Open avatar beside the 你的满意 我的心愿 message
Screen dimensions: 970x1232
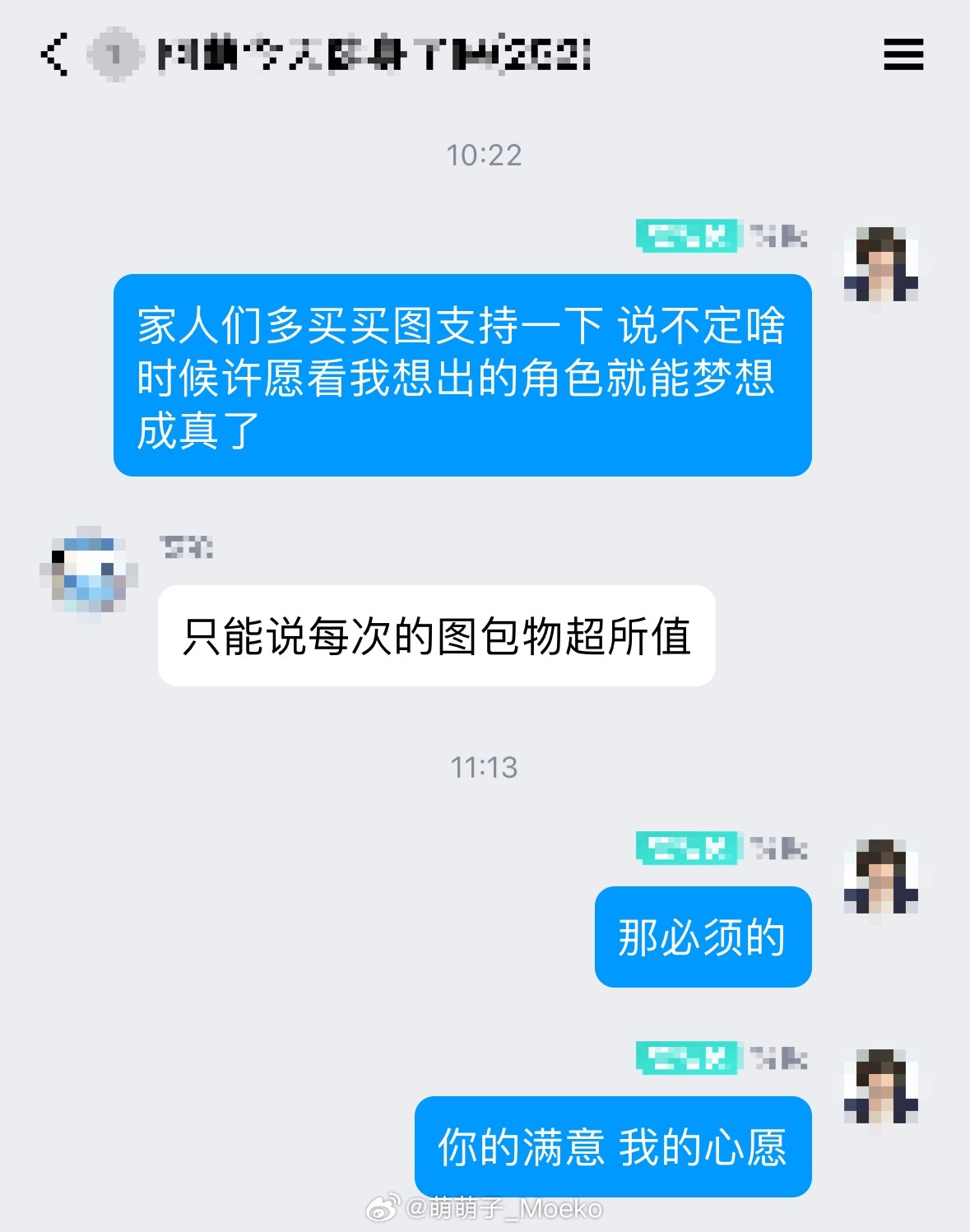881,1087
